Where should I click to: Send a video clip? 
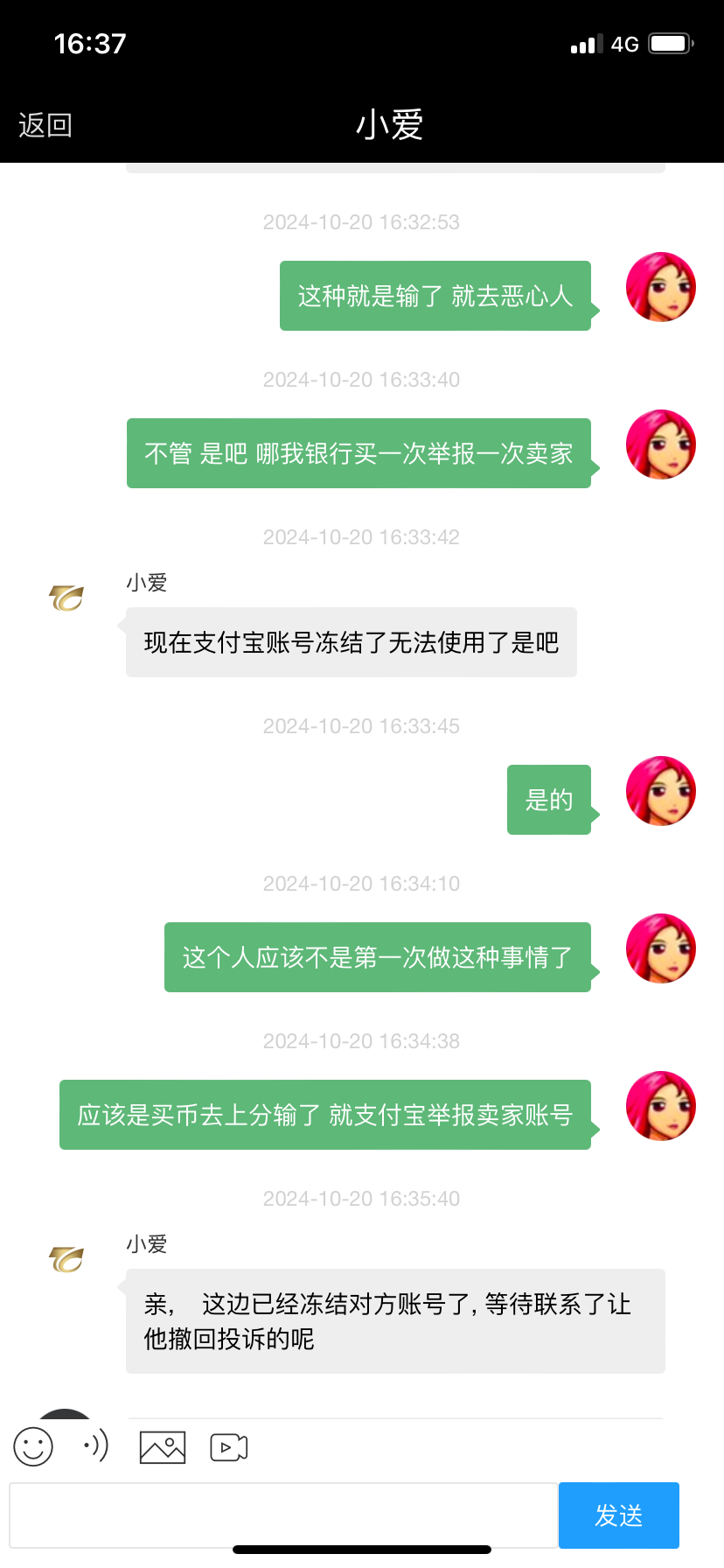click(229, 1447)
